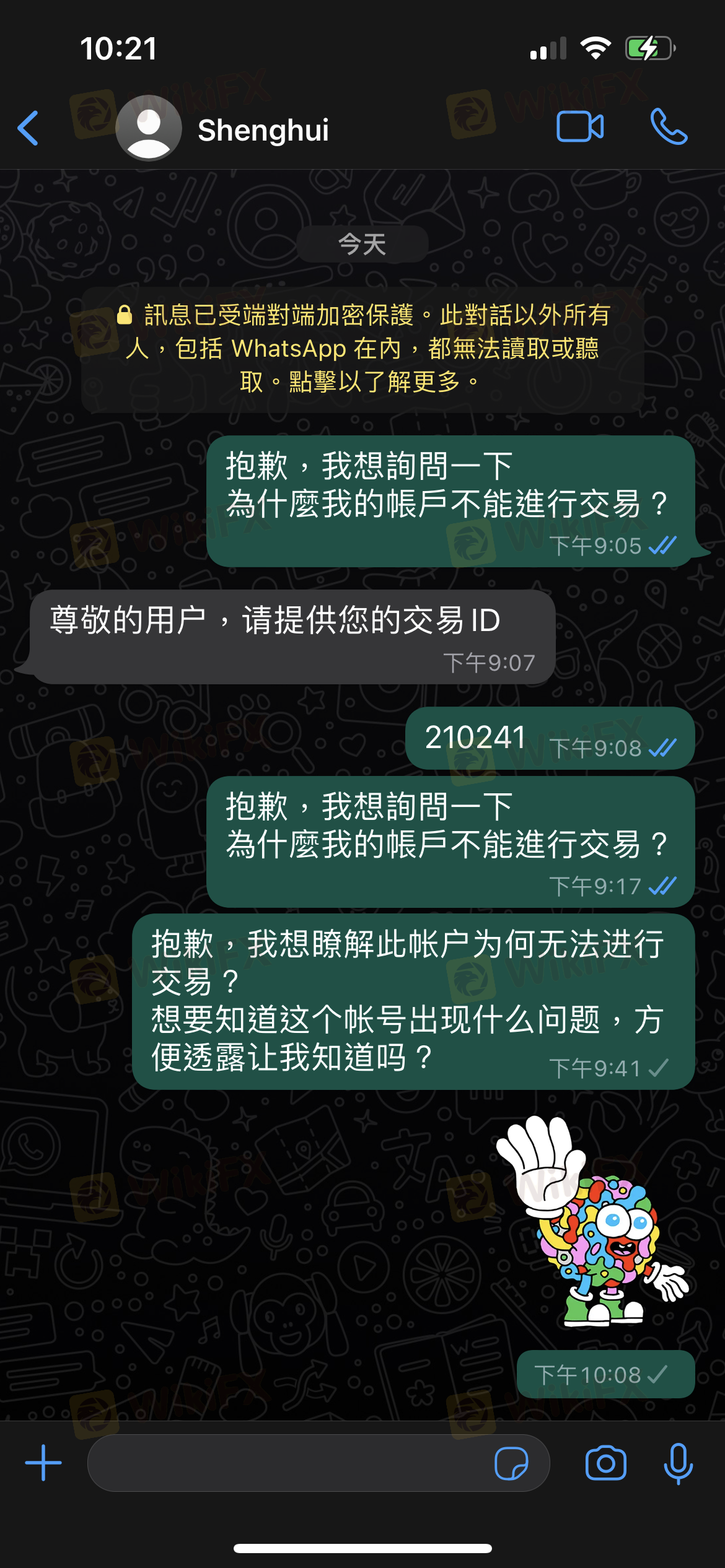The image size is (725, 1568).
Task: Start a voice call with Shenghui
Action: 669,127
